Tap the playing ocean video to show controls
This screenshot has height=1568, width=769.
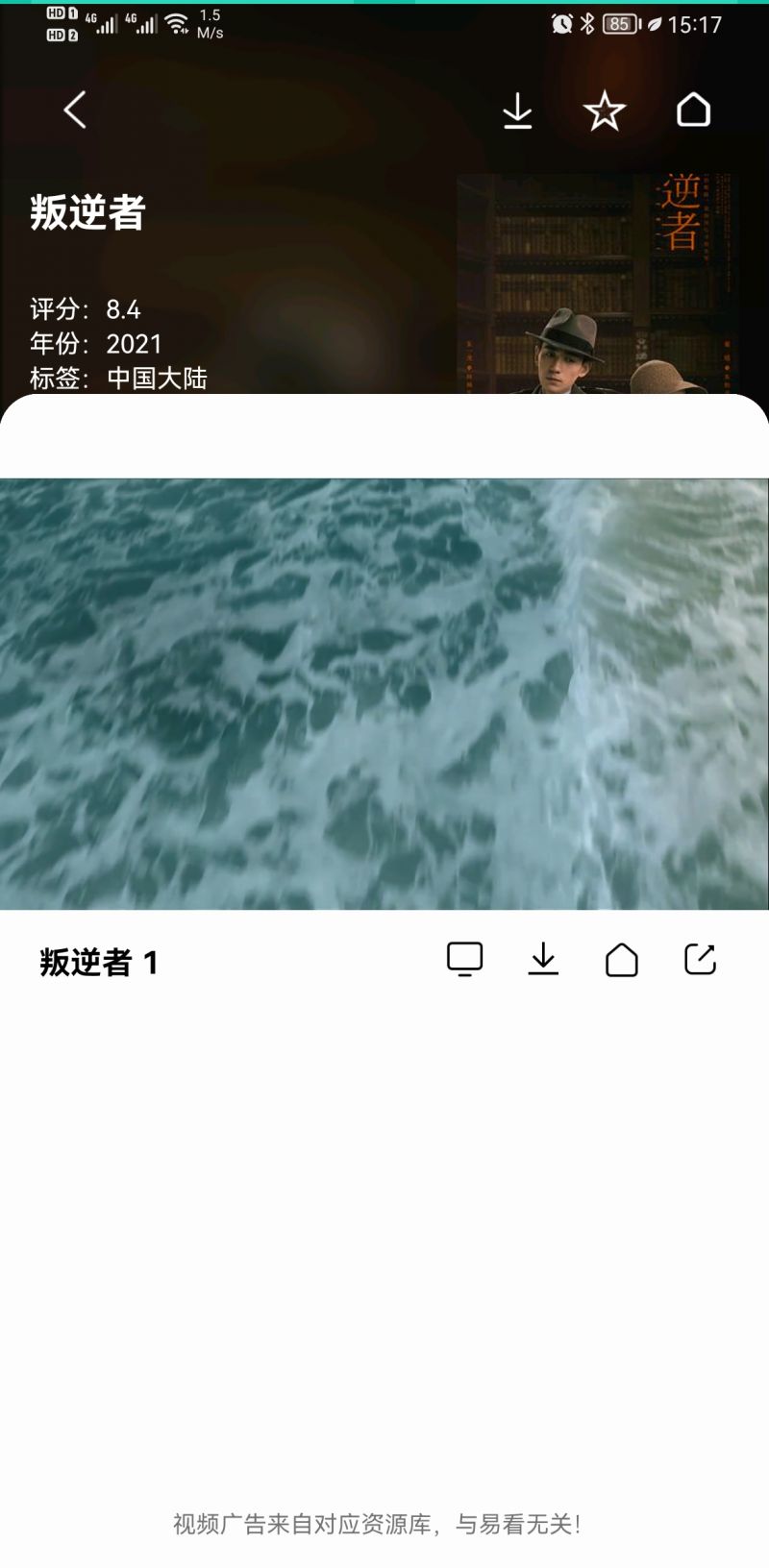point(384,692)
